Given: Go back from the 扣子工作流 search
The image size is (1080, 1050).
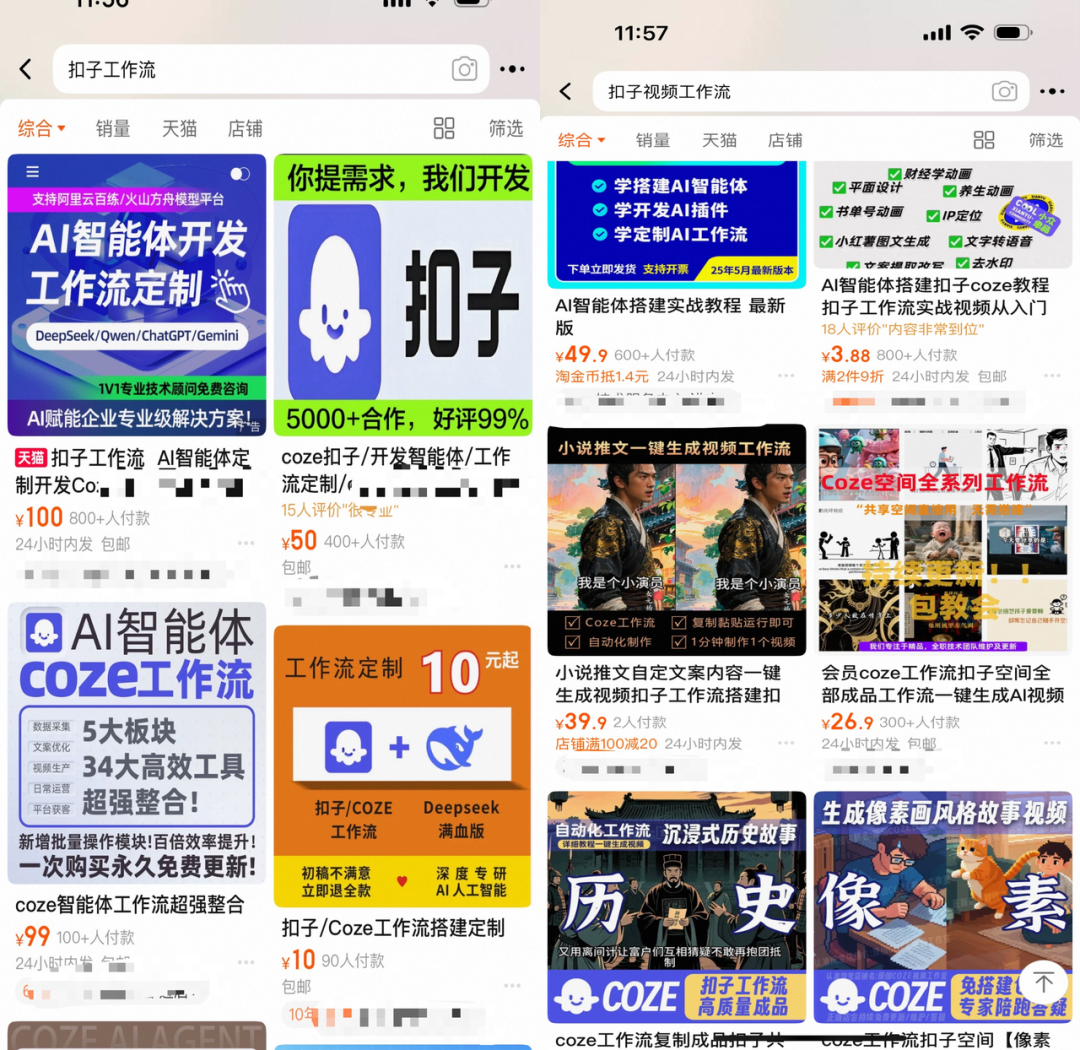Looking at the screenshot, I should coord(26,69).
